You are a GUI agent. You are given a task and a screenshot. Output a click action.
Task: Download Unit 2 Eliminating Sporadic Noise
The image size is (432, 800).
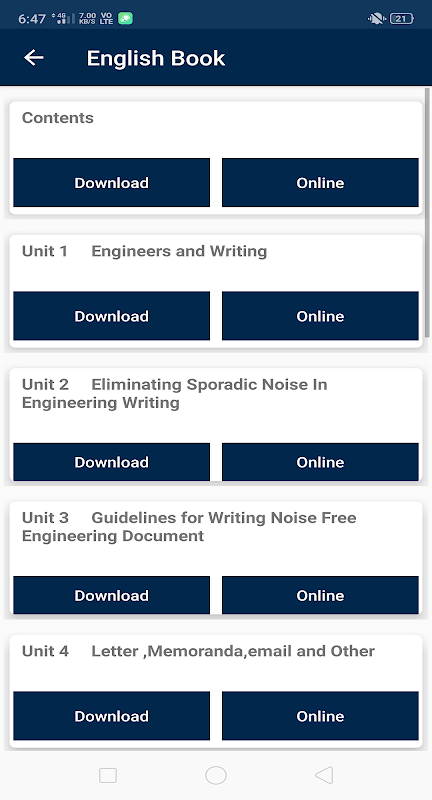111,462
